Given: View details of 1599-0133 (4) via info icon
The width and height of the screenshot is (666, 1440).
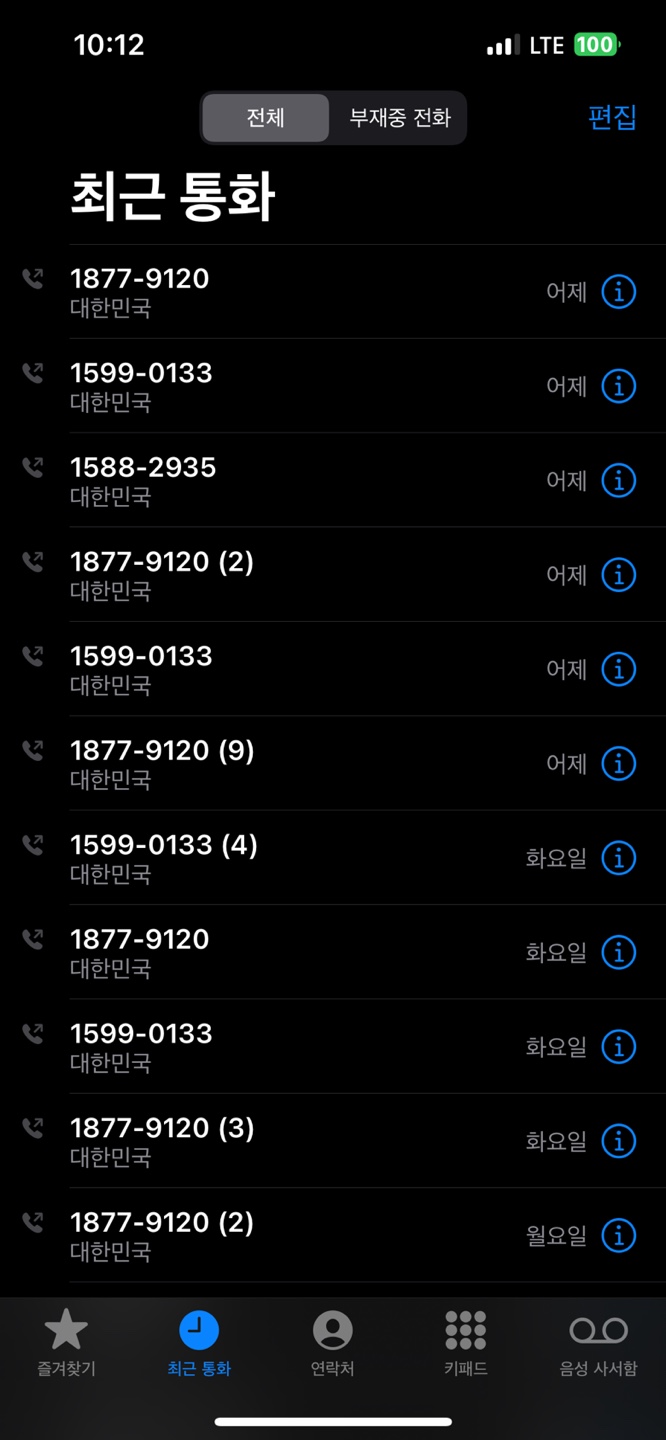Looking at the screenshot, I should [619, 857].
